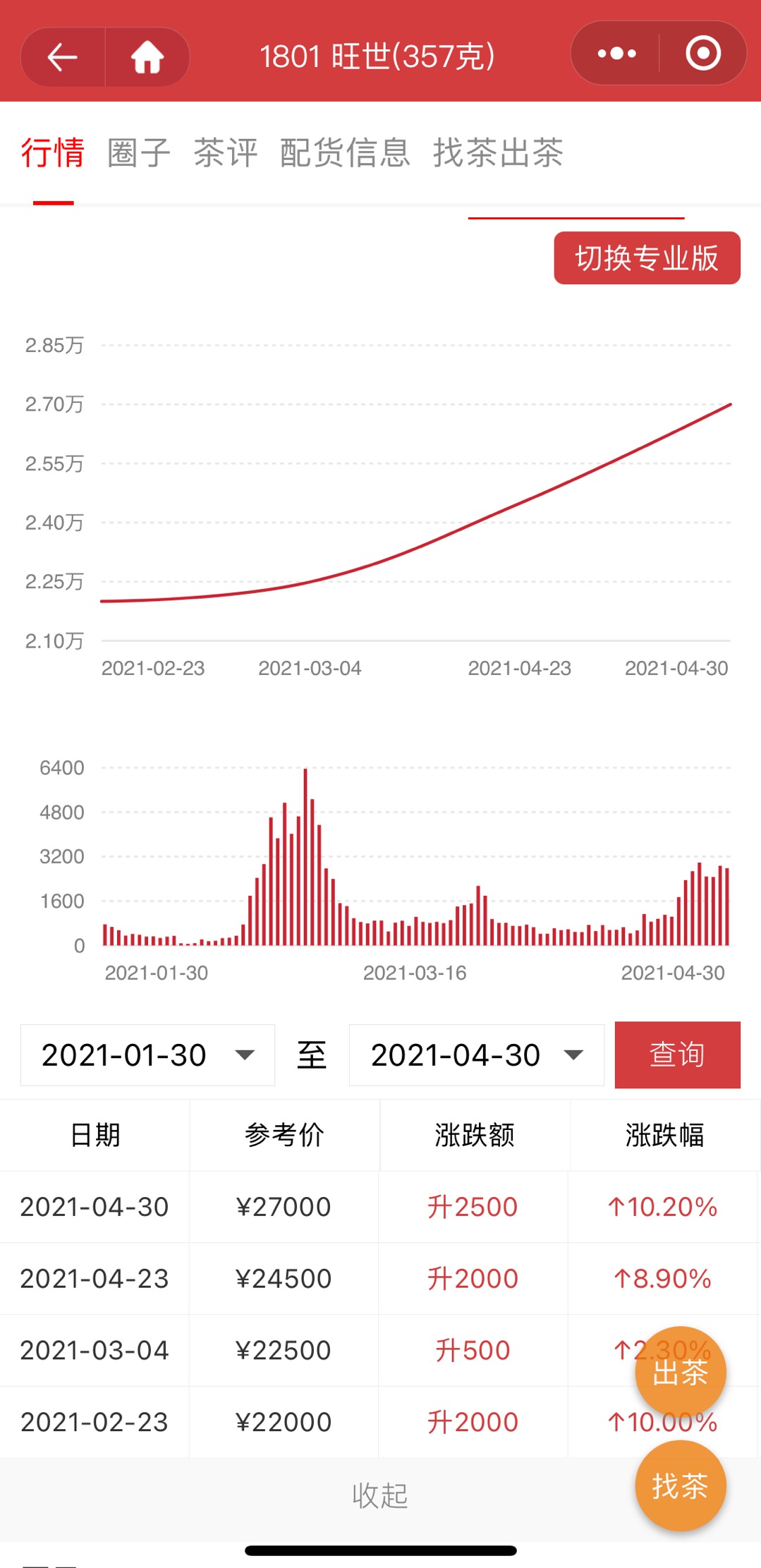
Task: Open the orange 出茶 floating button
Action: (681, 1373)
